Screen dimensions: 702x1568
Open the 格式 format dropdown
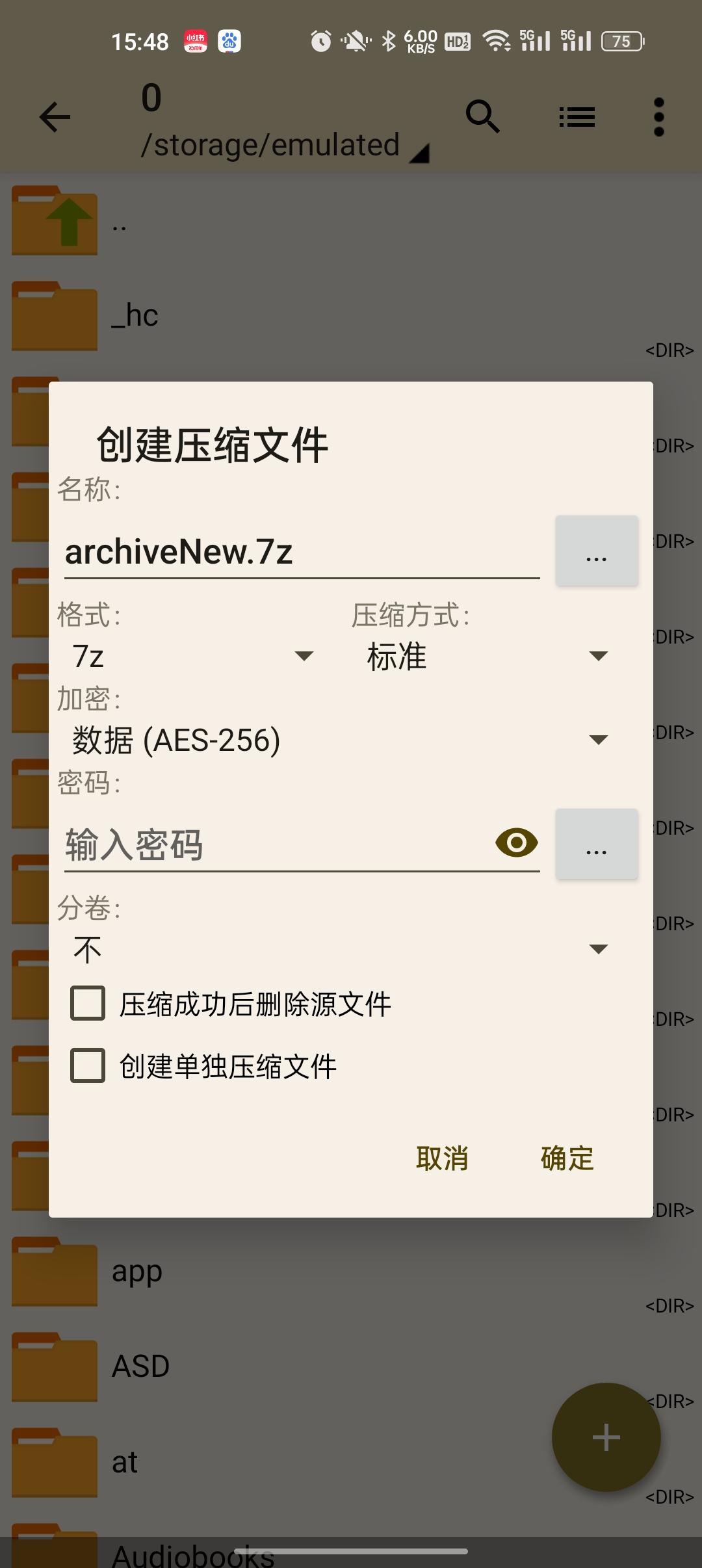193,656
